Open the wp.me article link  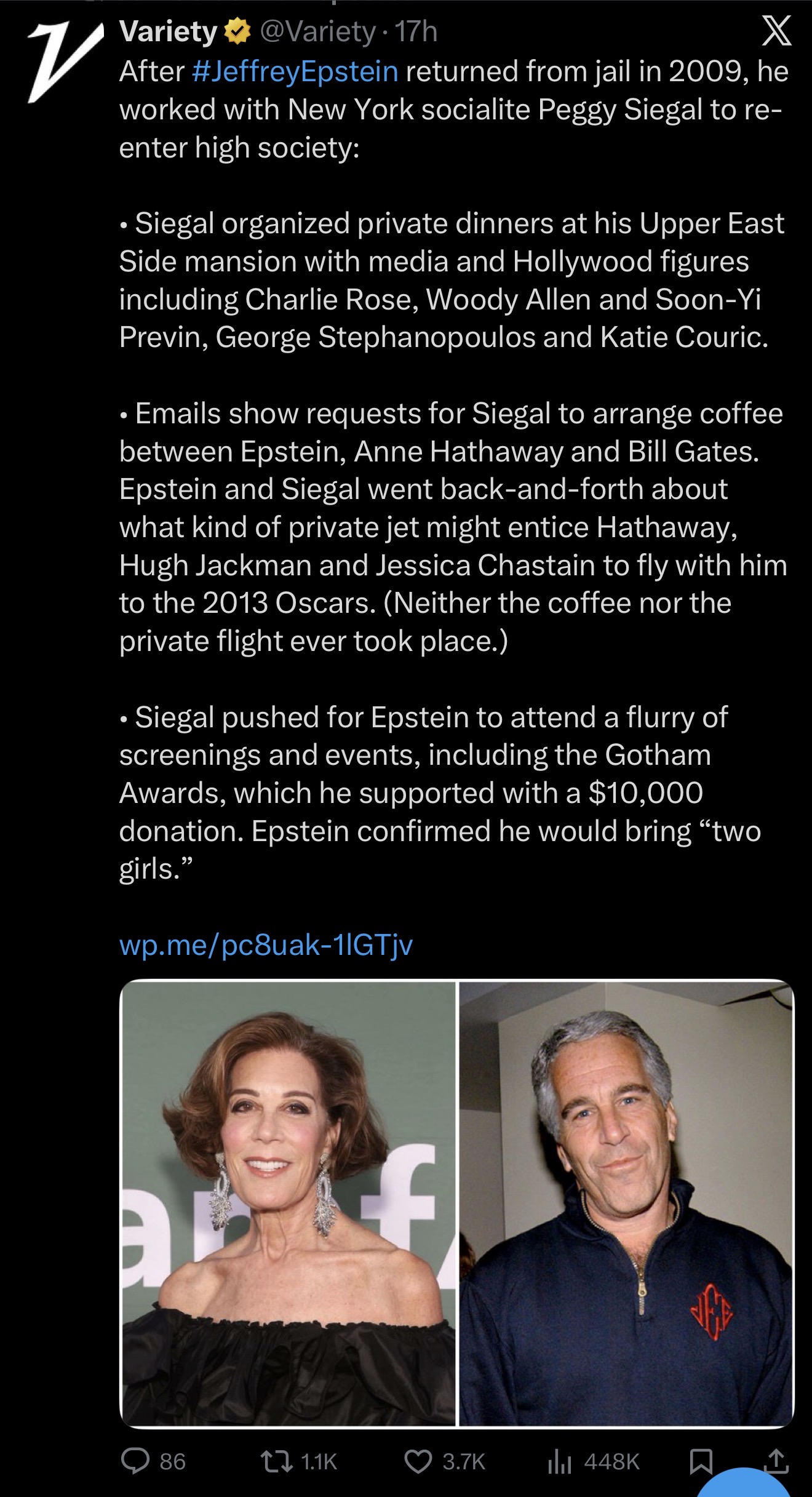click(266, 944)
